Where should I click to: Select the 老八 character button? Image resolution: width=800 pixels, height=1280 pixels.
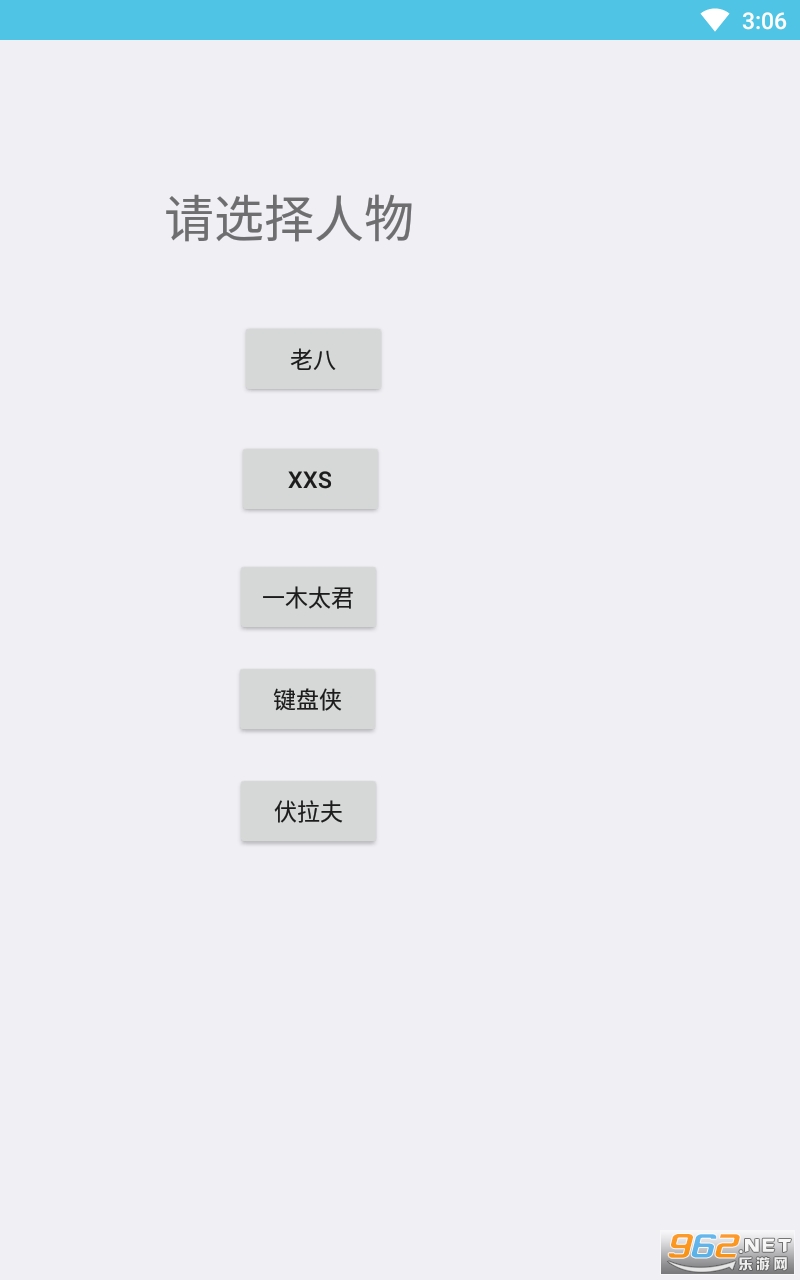(313, 359)
